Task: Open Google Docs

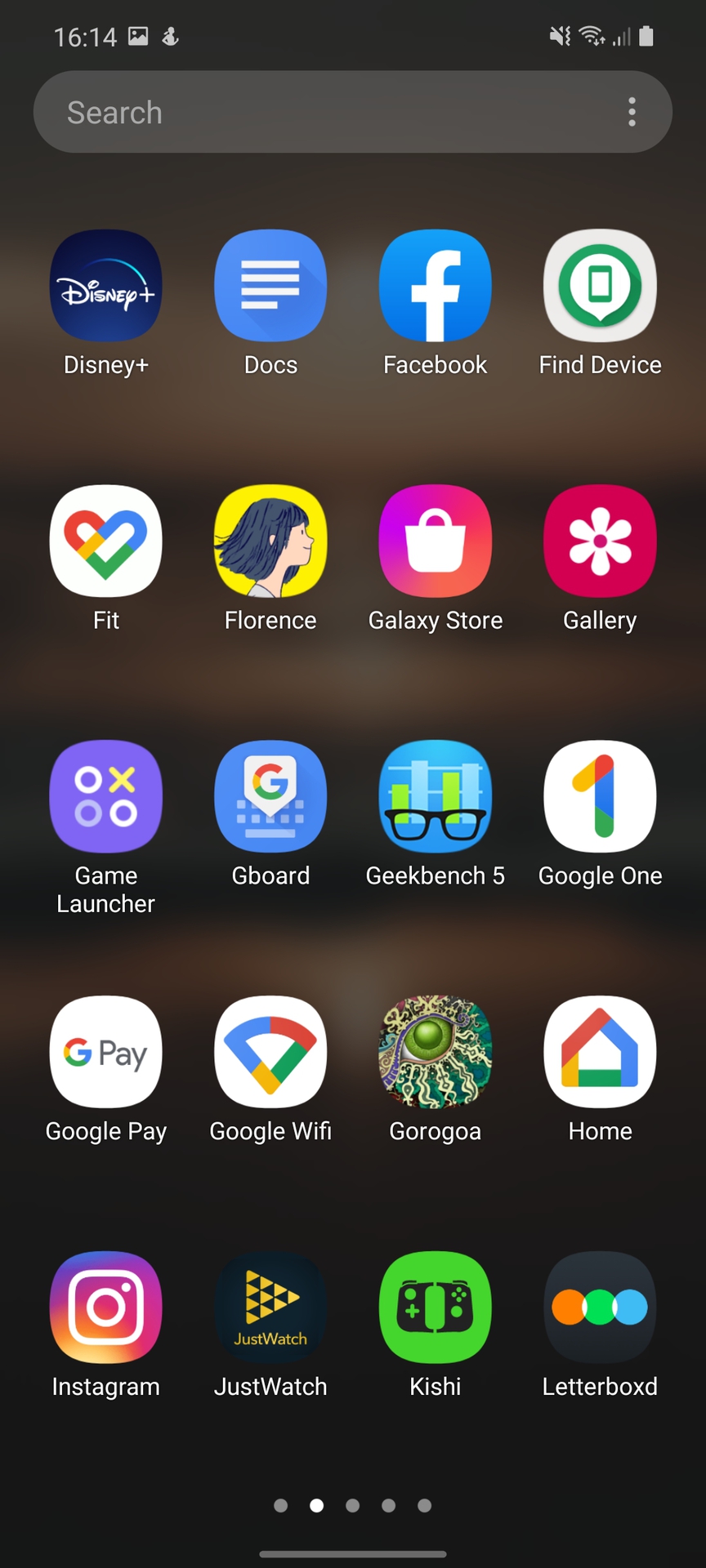Action: point(270,286)
